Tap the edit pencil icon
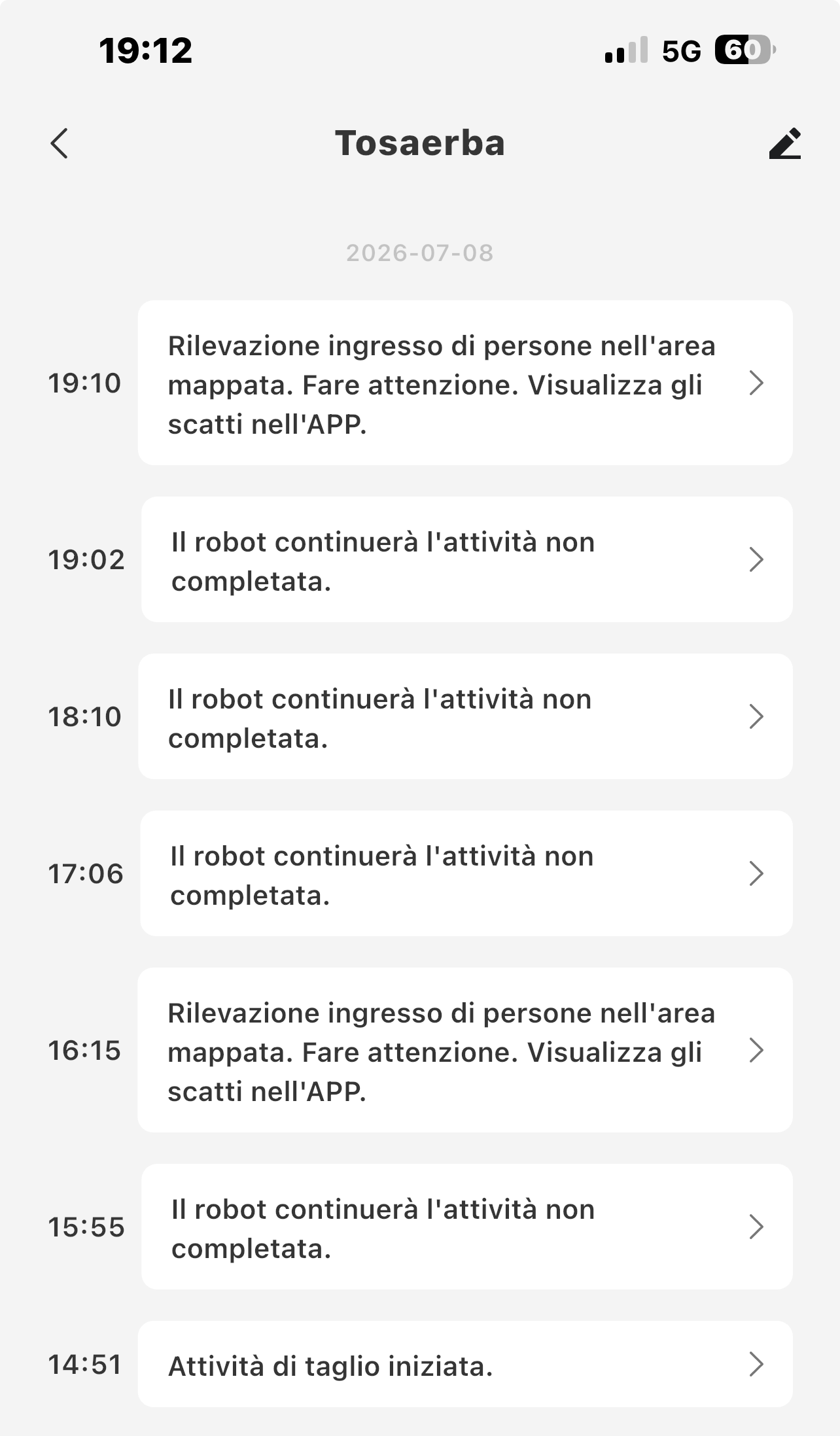Image resolution: width=840 pixels, height=1436 pixels. (784, 143)
